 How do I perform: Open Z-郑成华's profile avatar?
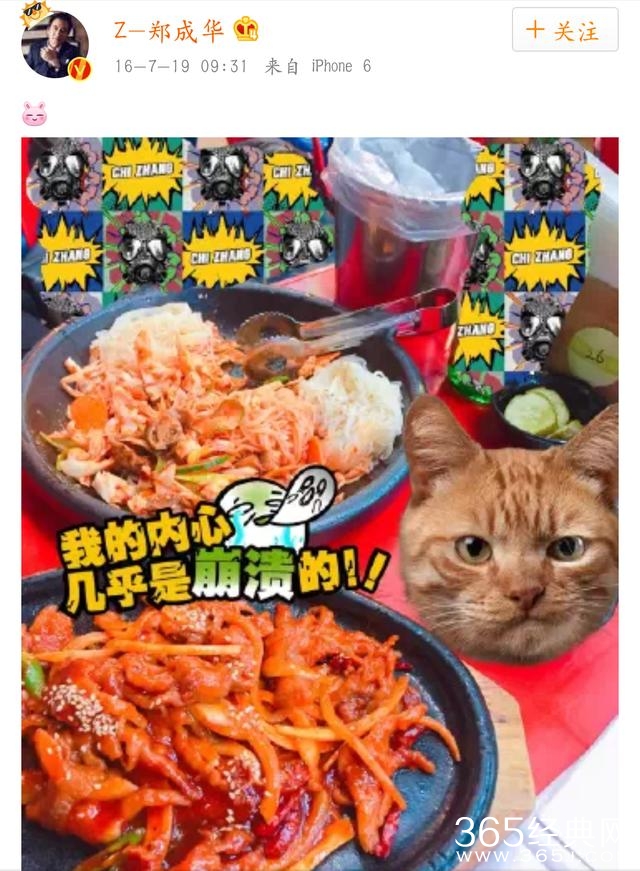55,45
